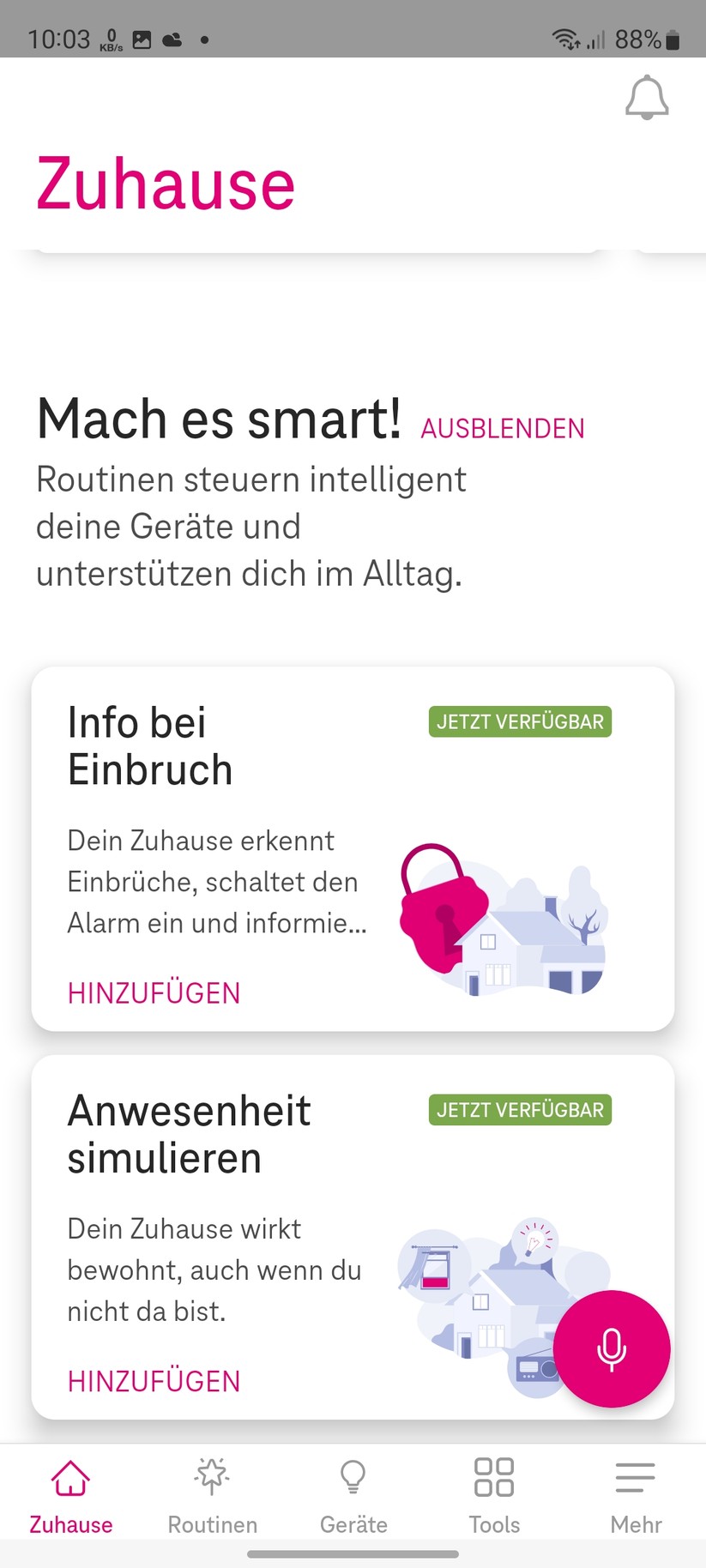Tap the battery indicator in the status bar
The image size is (706, 1568).
[x=673, y=39]
